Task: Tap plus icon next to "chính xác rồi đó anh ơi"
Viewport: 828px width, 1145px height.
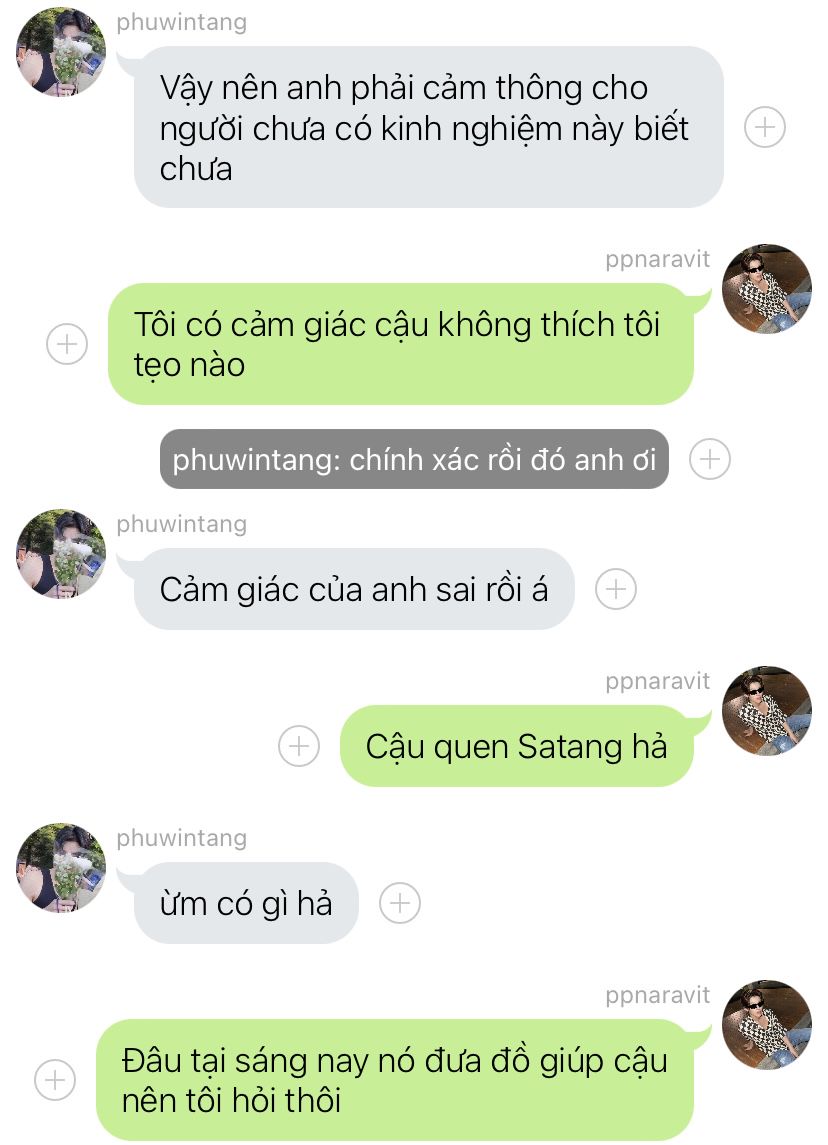Action: [710, 459]
